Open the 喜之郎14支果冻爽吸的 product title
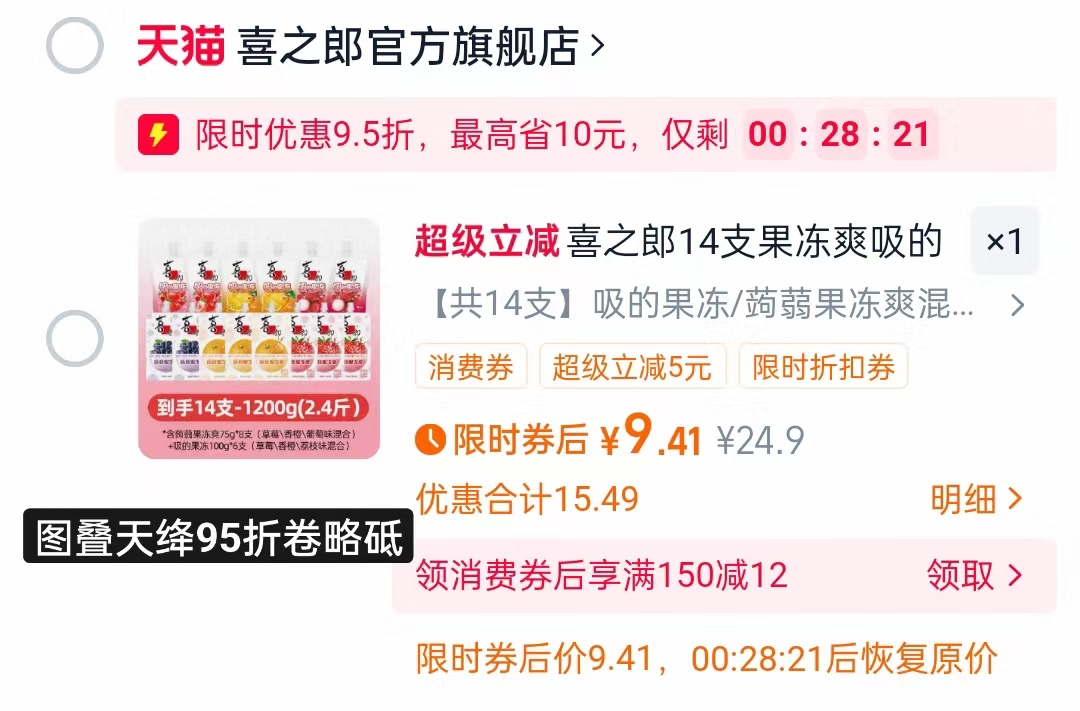 [x=678, y=241]
